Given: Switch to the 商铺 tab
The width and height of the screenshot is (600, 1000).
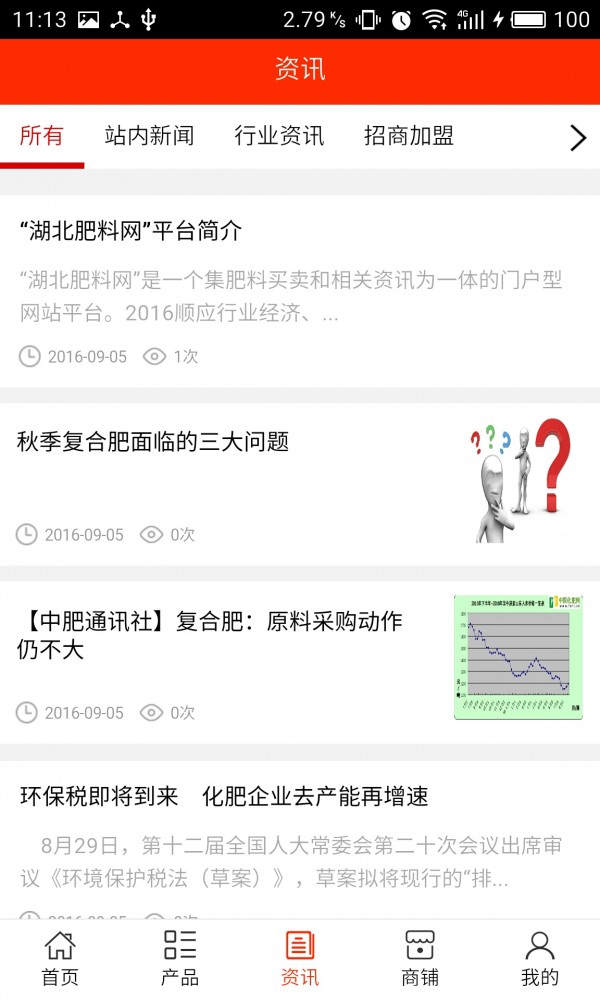Looking at the screenshot, I should (420, 959).
